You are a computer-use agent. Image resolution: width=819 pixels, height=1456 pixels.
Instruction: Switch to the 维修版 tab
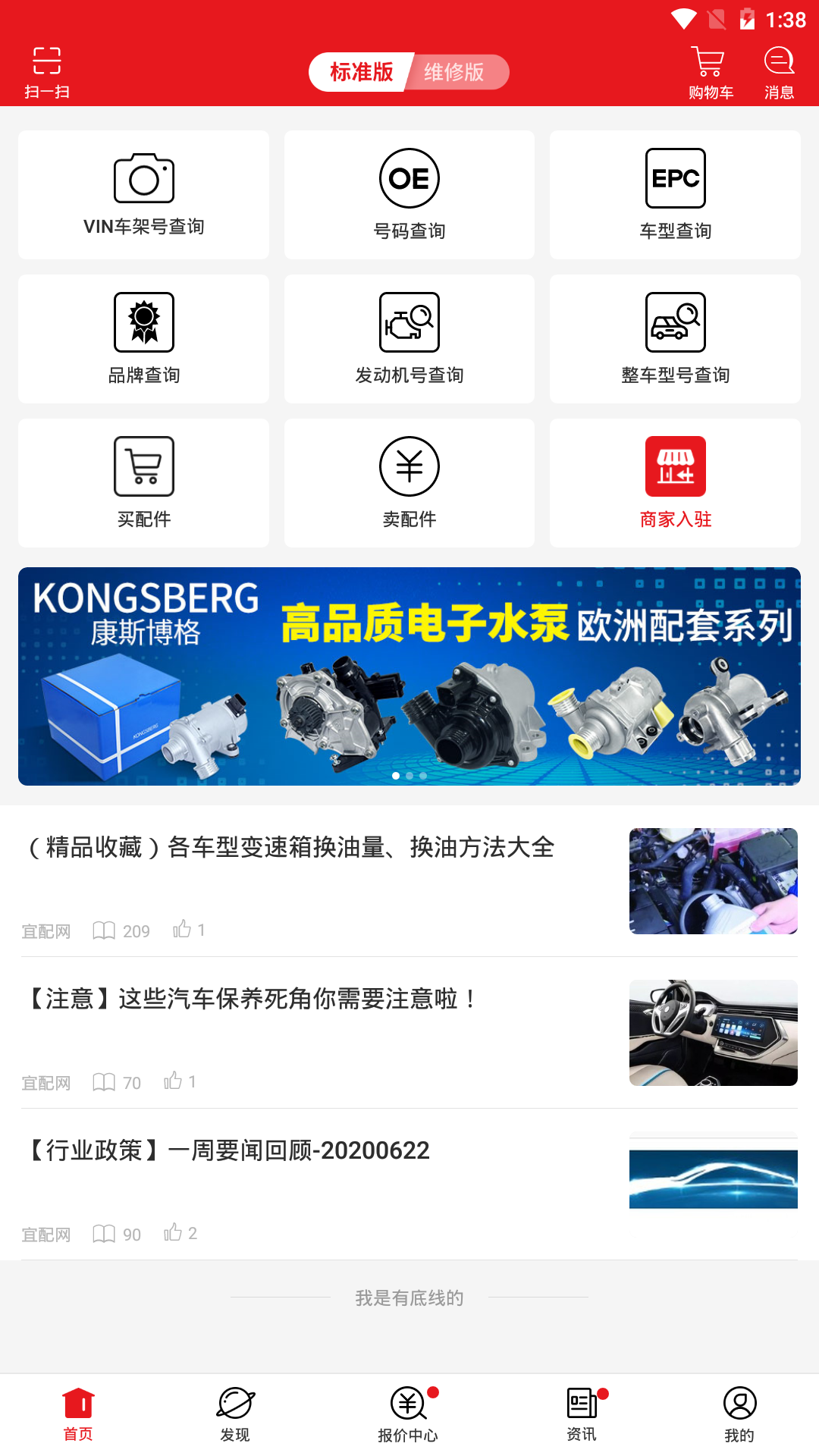tap(459, 72)
